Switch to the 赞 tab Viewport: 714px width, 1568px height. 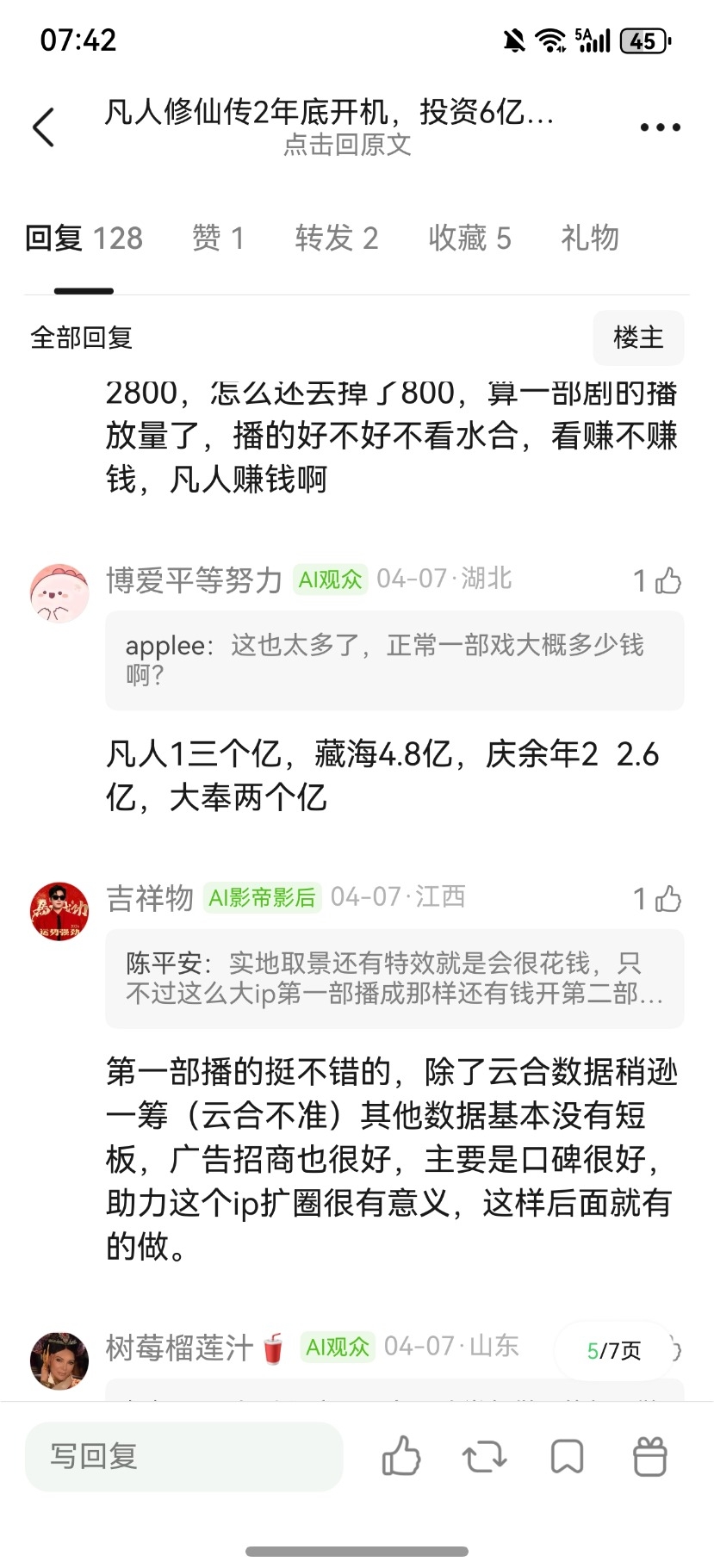(218, 238)
